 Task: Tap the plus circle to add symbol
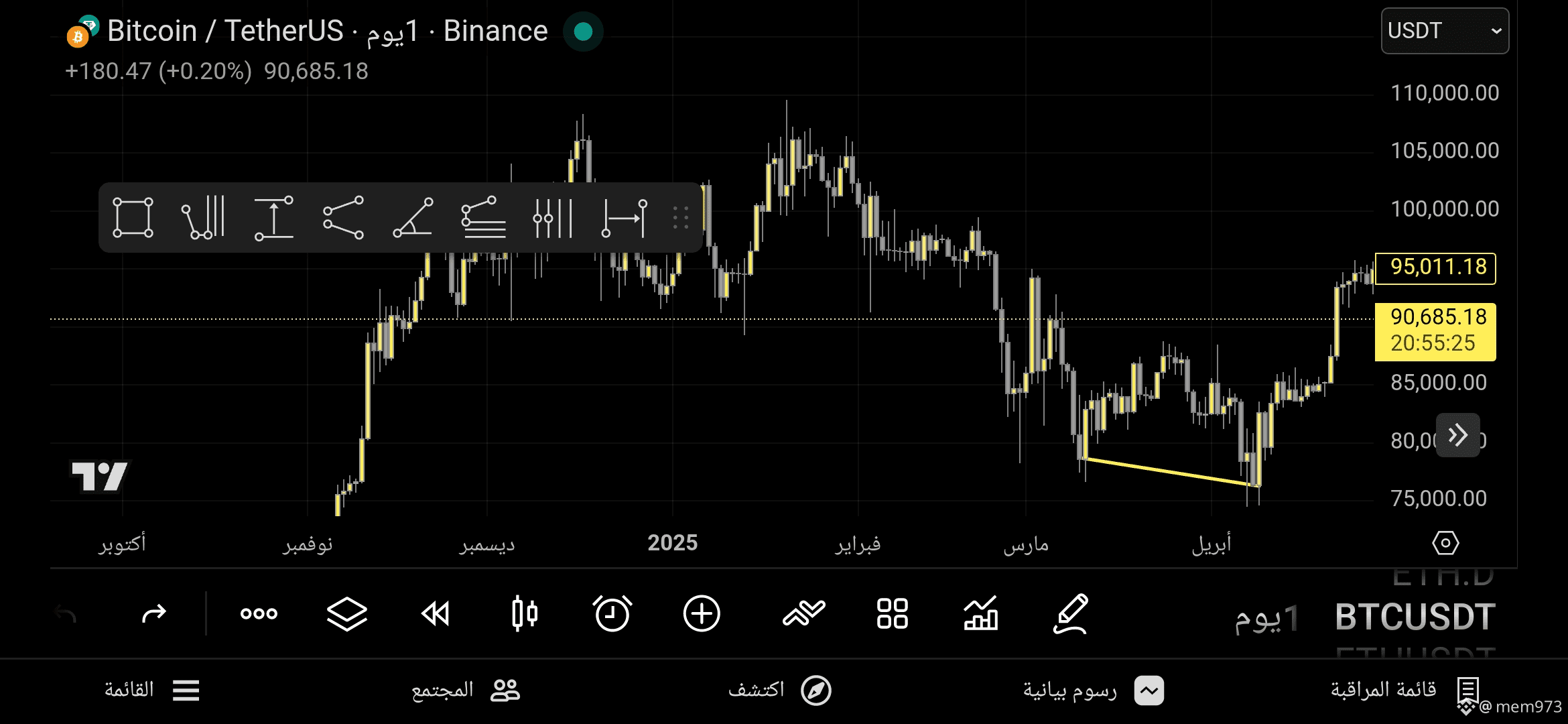[702, 613]
